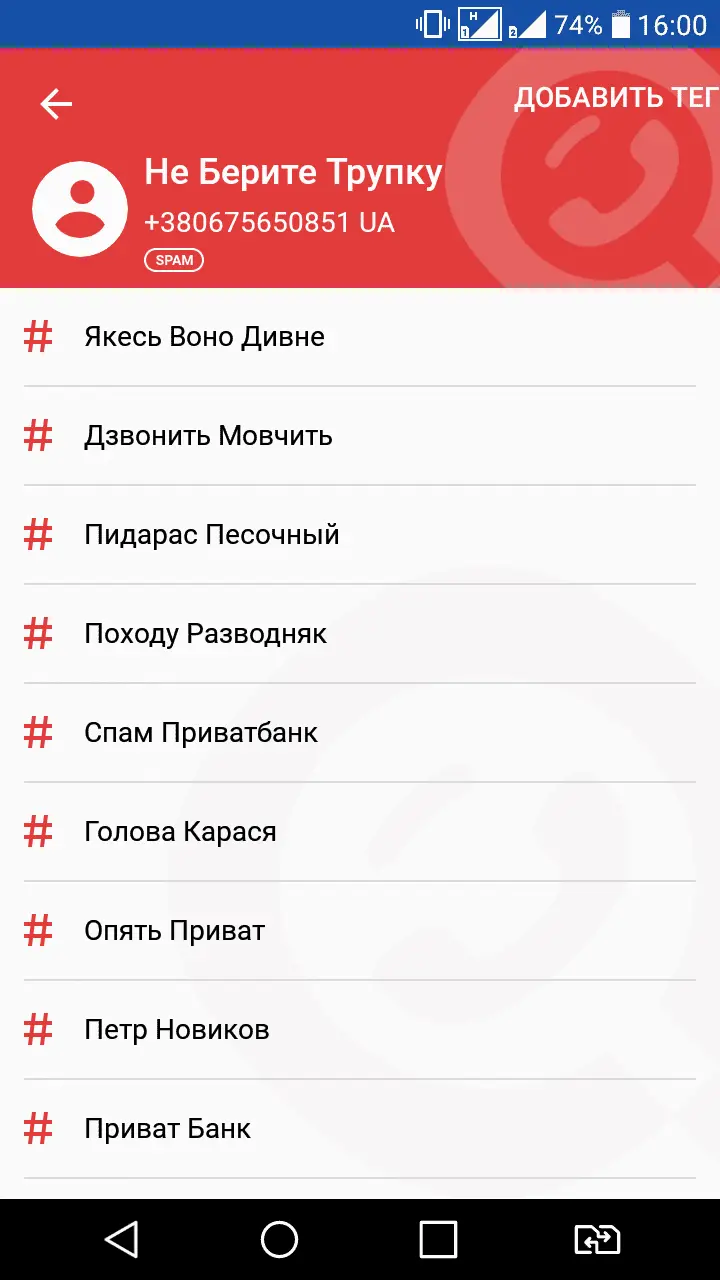Open the Якесь Воно Дивне tag
720x1280 pixels.
pos(204,337)
